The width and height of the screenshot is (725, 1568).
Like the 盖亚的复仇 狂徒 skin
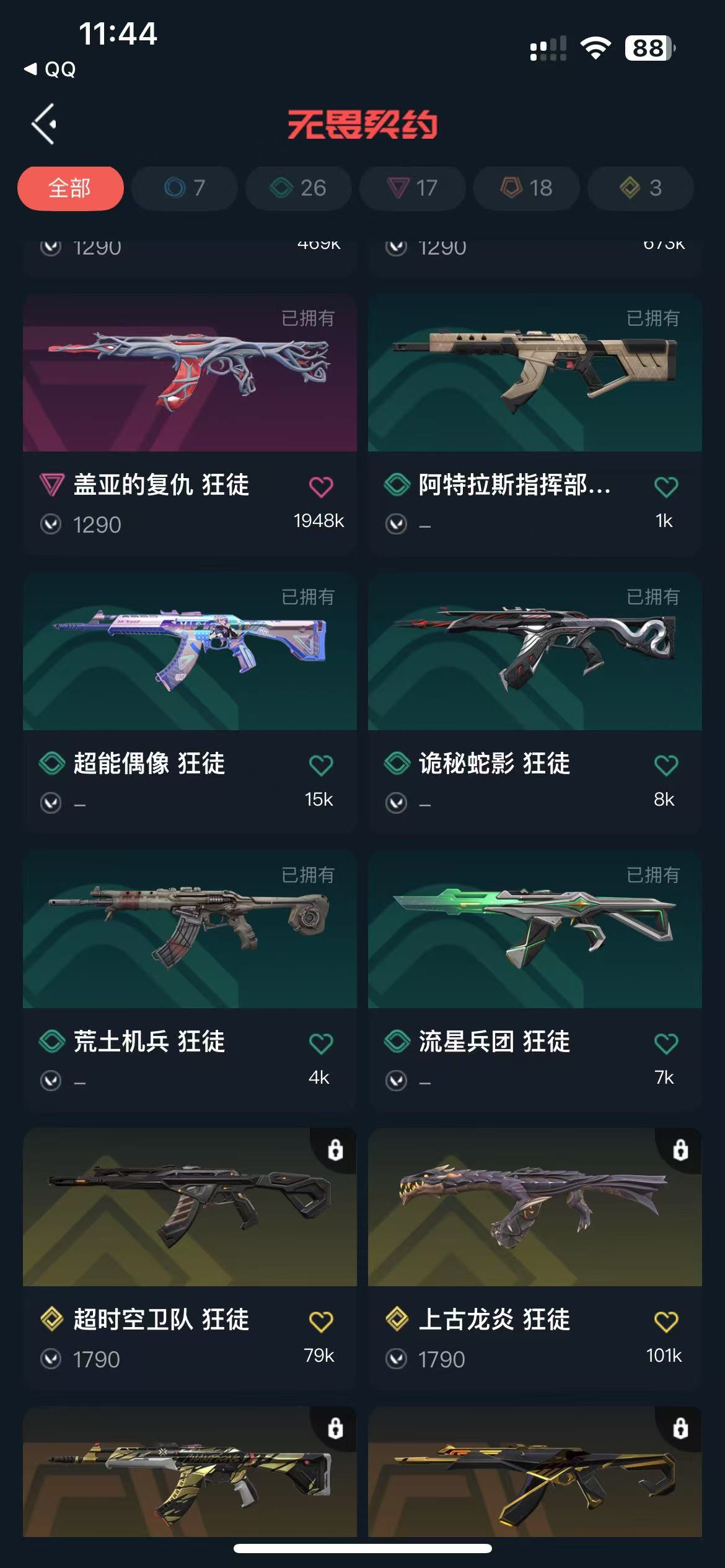[320, 487]
